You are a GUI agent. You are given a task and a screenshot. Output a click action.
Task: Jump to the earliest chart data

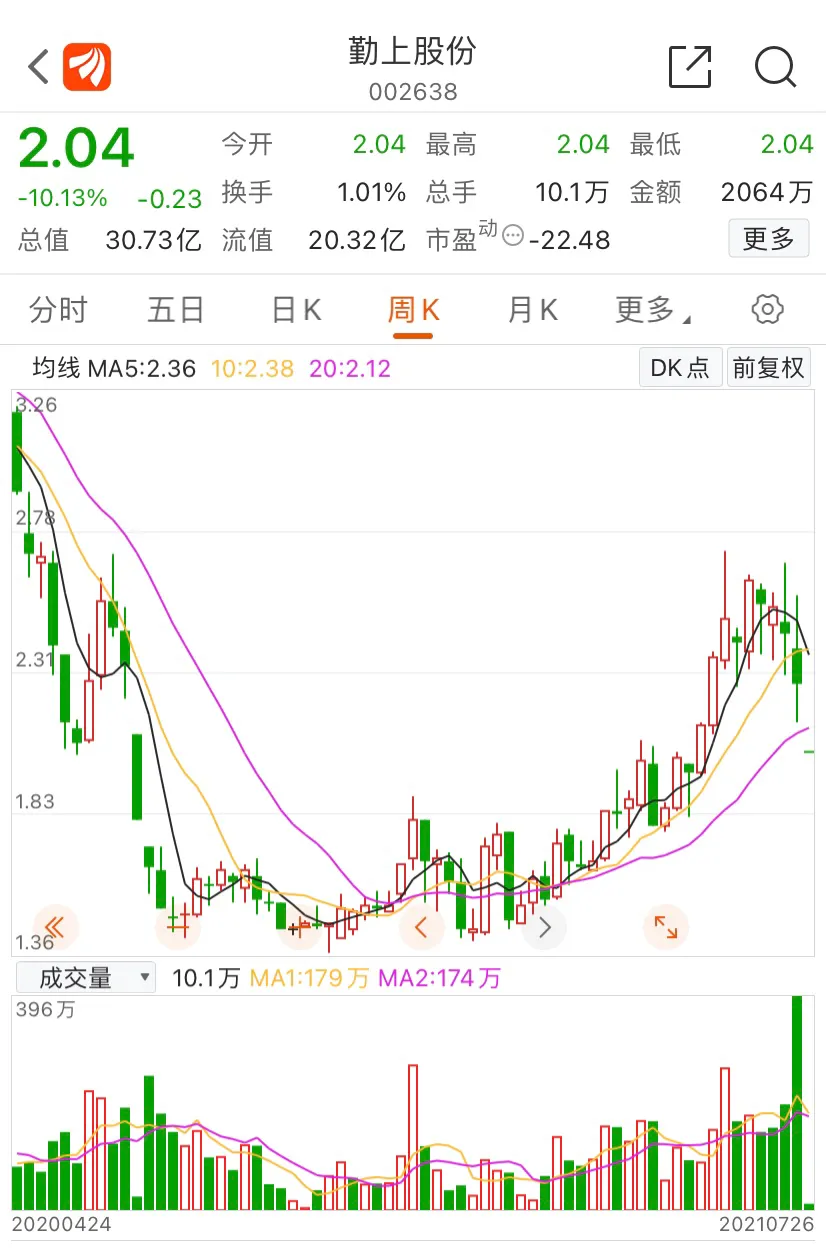click(55, 926)
